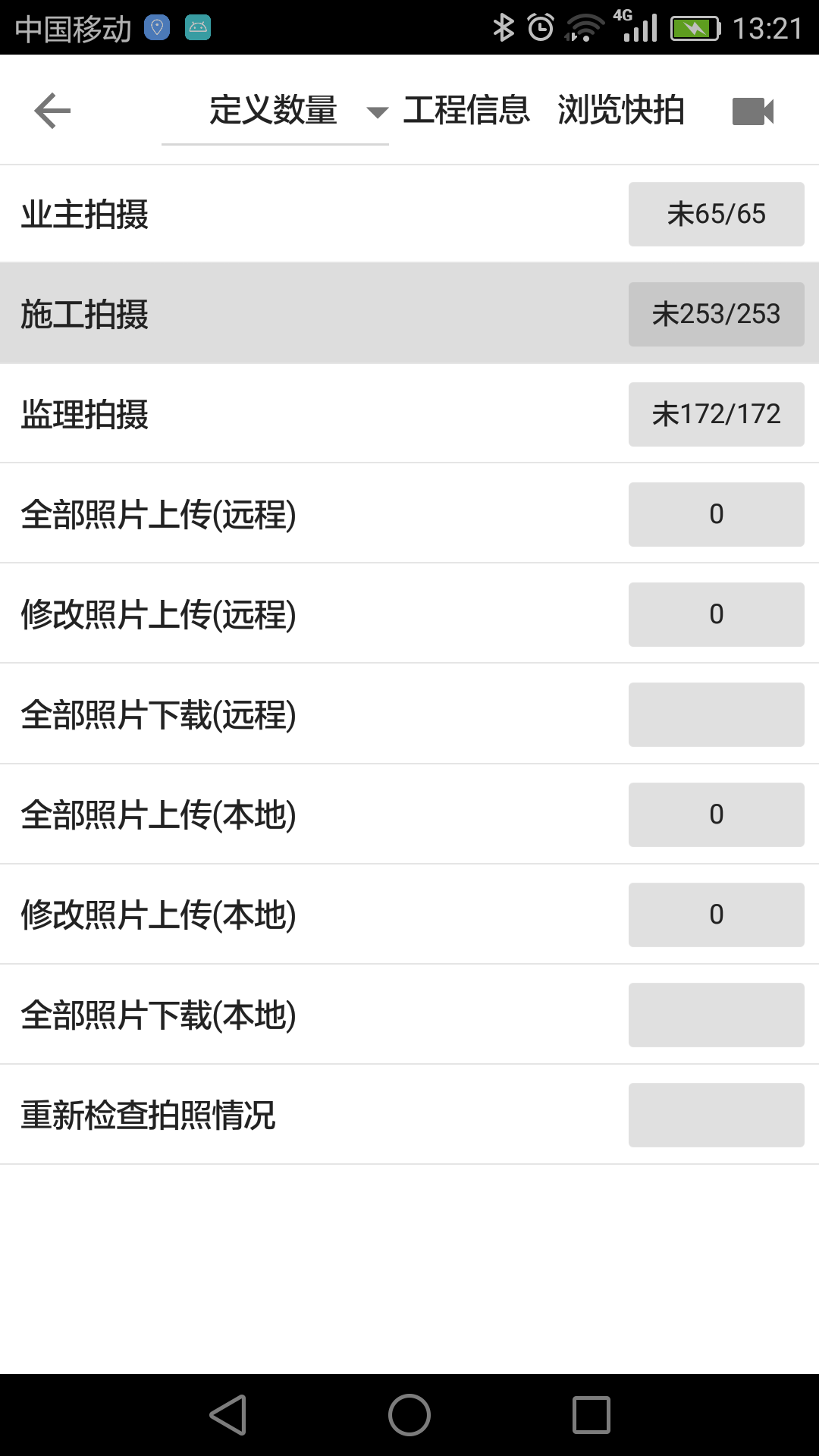Expand the 全部照片下载(远程) option
This screenshot has width=819, height=1456.
[716, 714]
